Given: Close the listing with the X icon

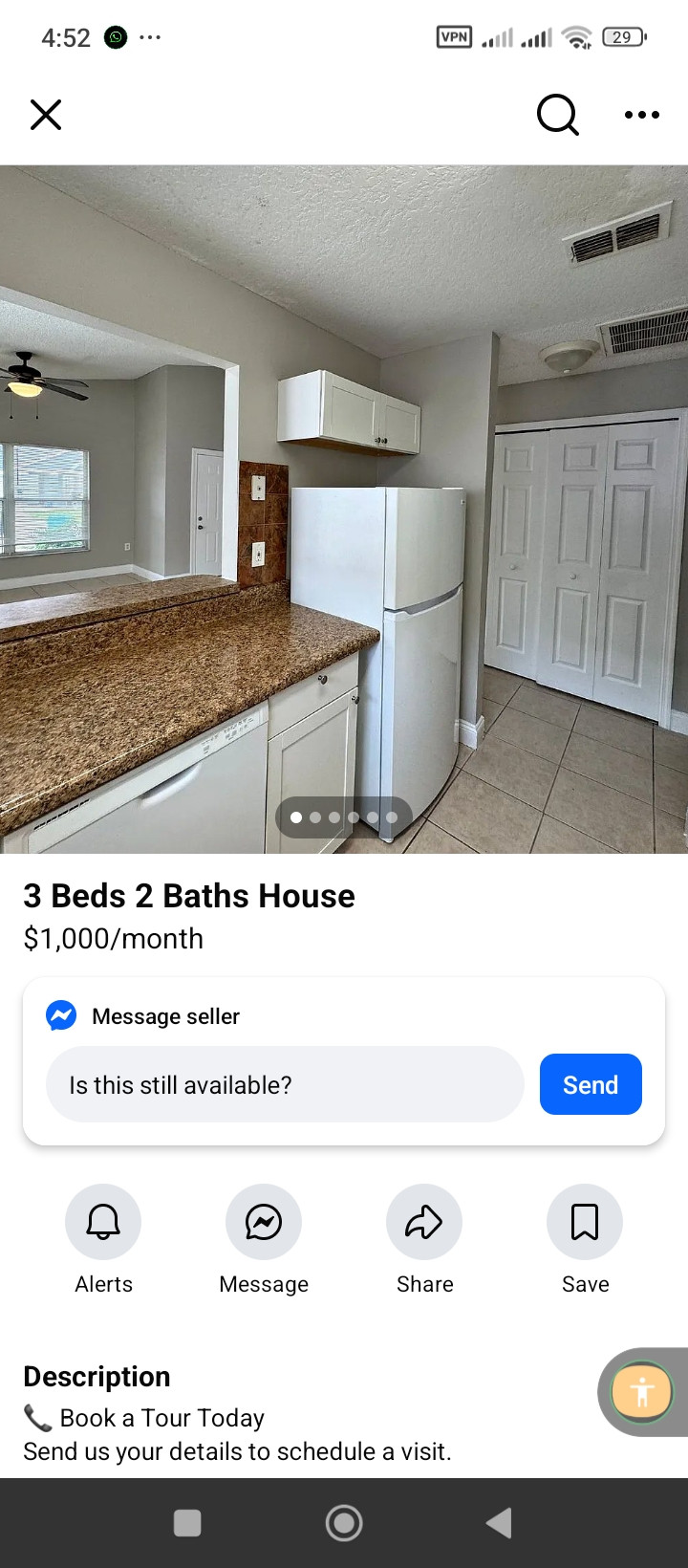Looking at the screenshot, I should (46, 115).
